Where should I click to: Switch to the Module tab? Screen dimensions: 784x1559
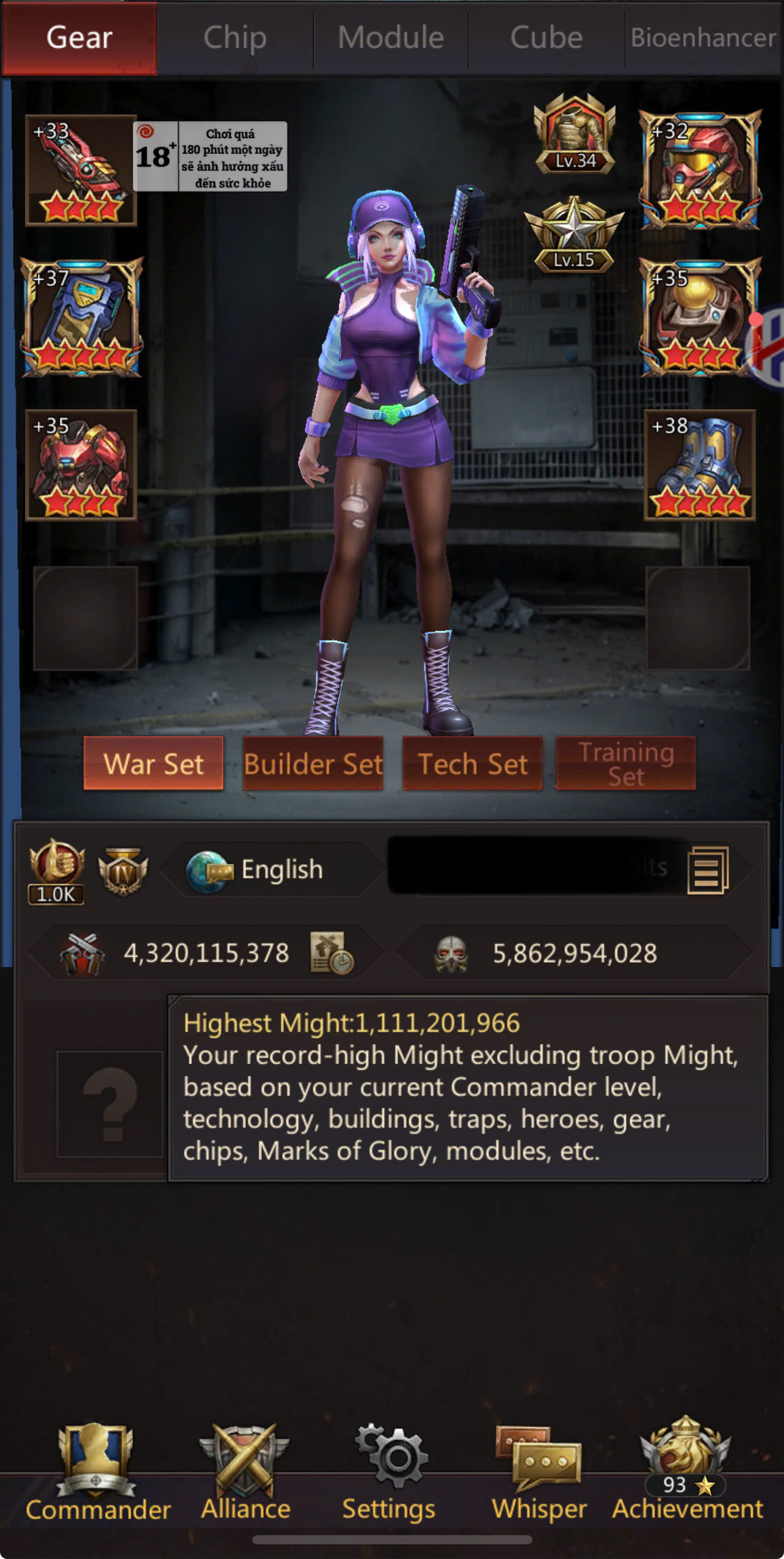coord(391,38)
